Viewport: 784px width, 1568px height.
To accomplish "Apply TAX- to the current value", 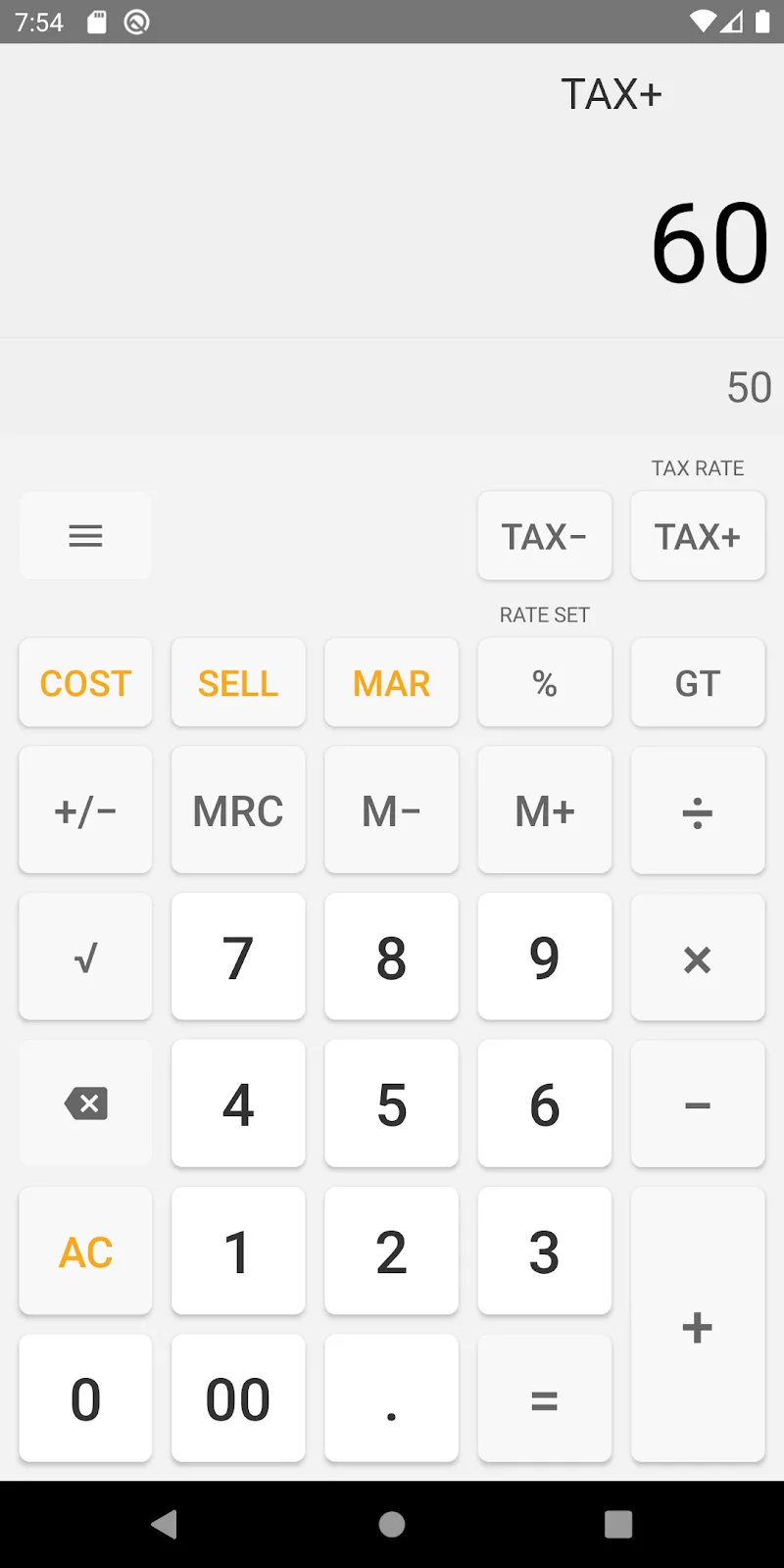I will pyautogui.click(x=545, y=536).
